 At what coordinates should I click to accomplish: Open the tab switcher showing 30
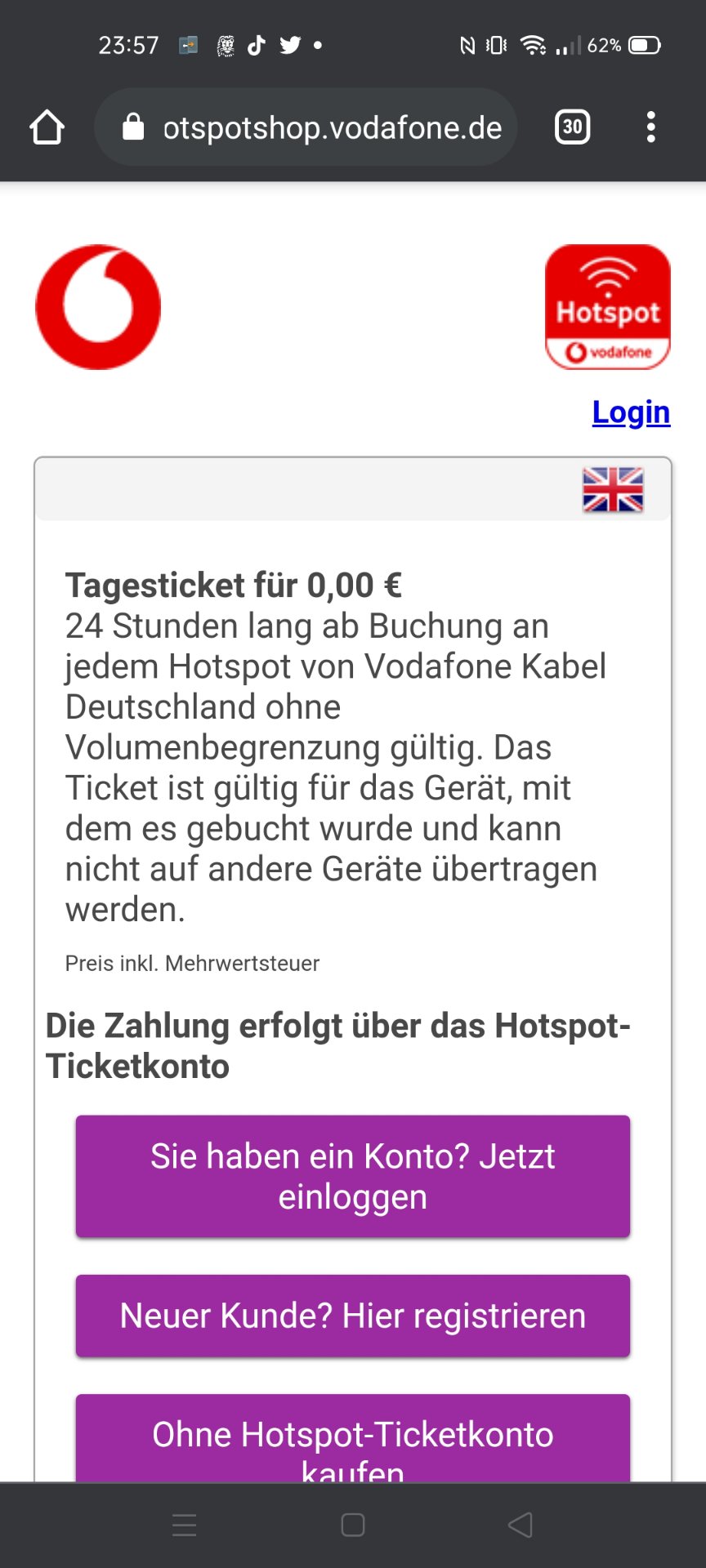[x=572, y=127]
